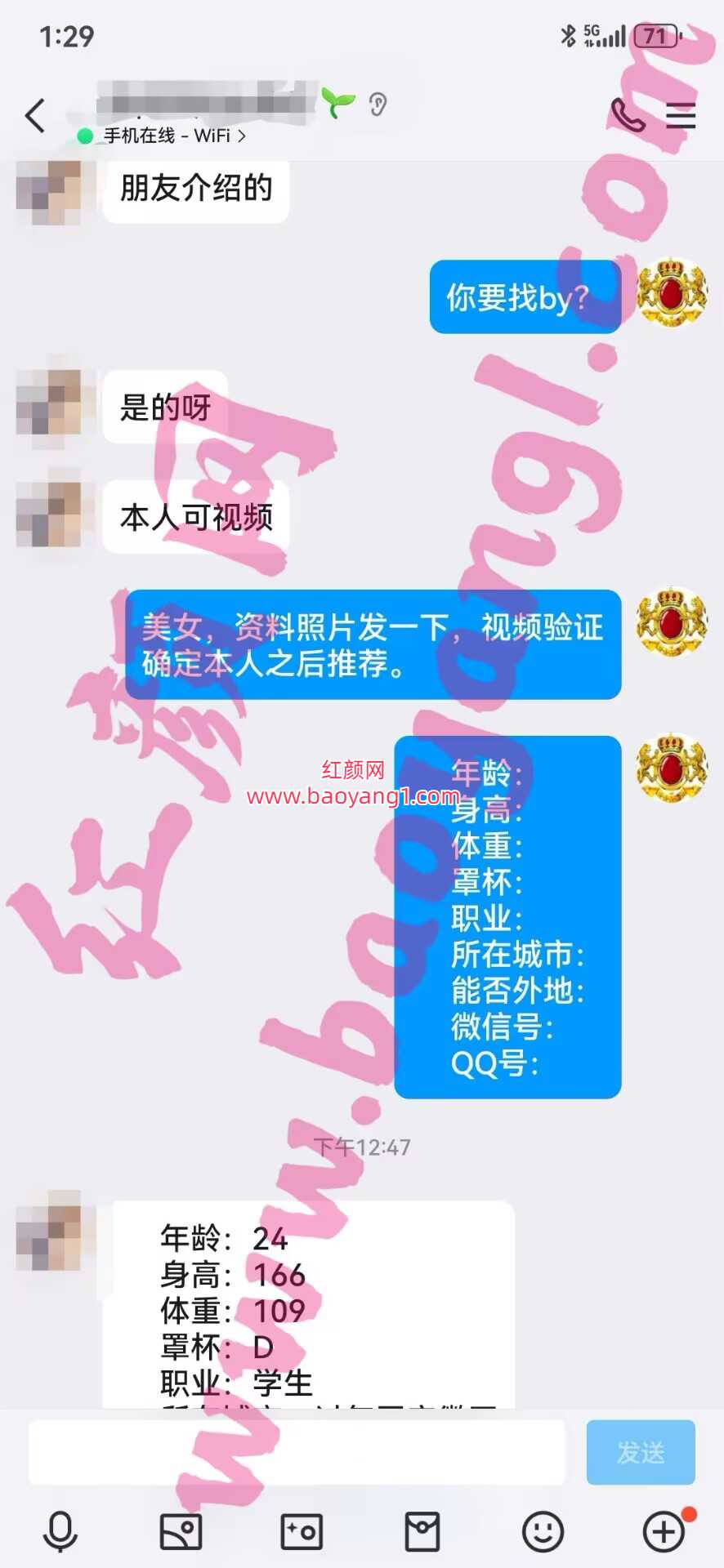This screenshot has height=1568, width=724.
Task: Tap the ear icon beside the contact name
Action: (x=378, y=105)
